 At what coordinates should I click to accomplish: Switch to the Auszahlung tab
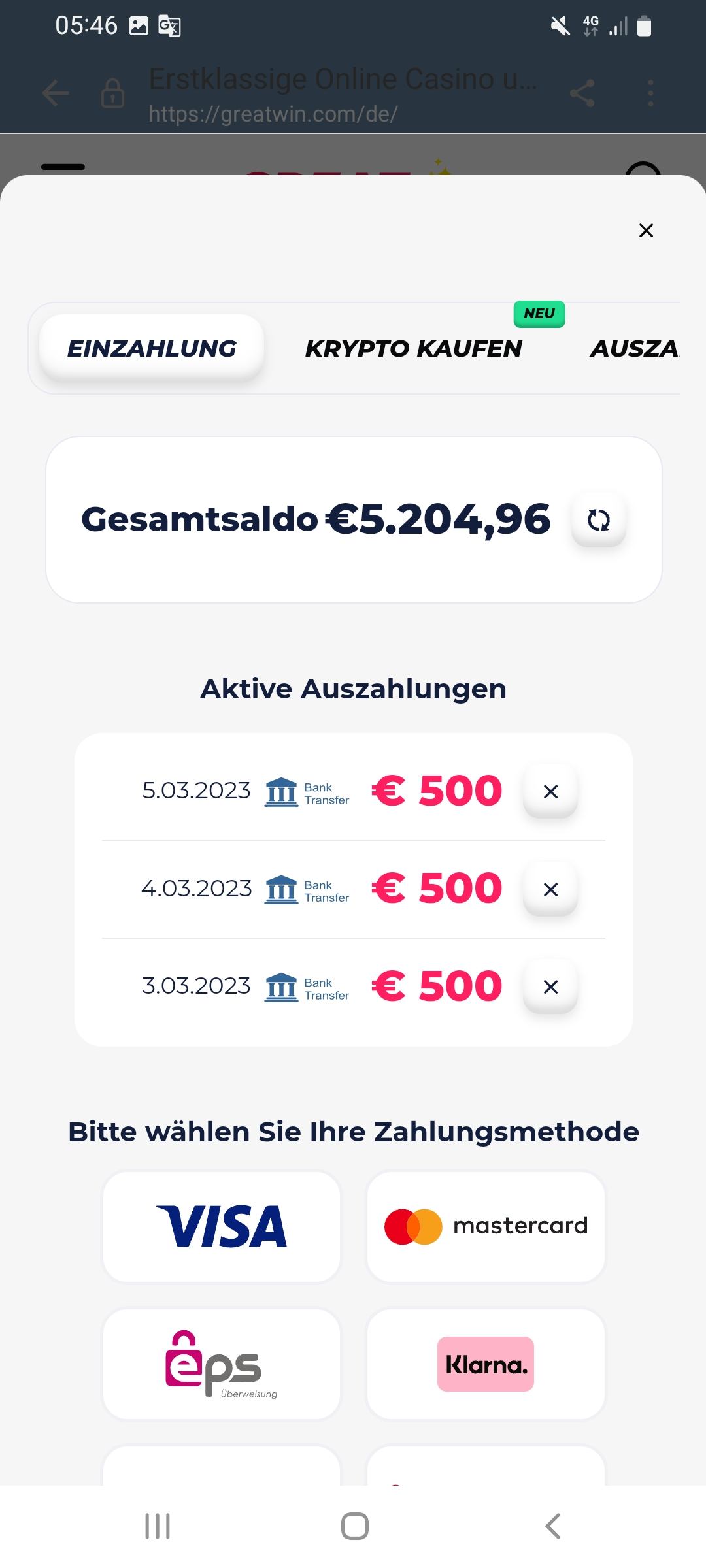click(634, 349)
